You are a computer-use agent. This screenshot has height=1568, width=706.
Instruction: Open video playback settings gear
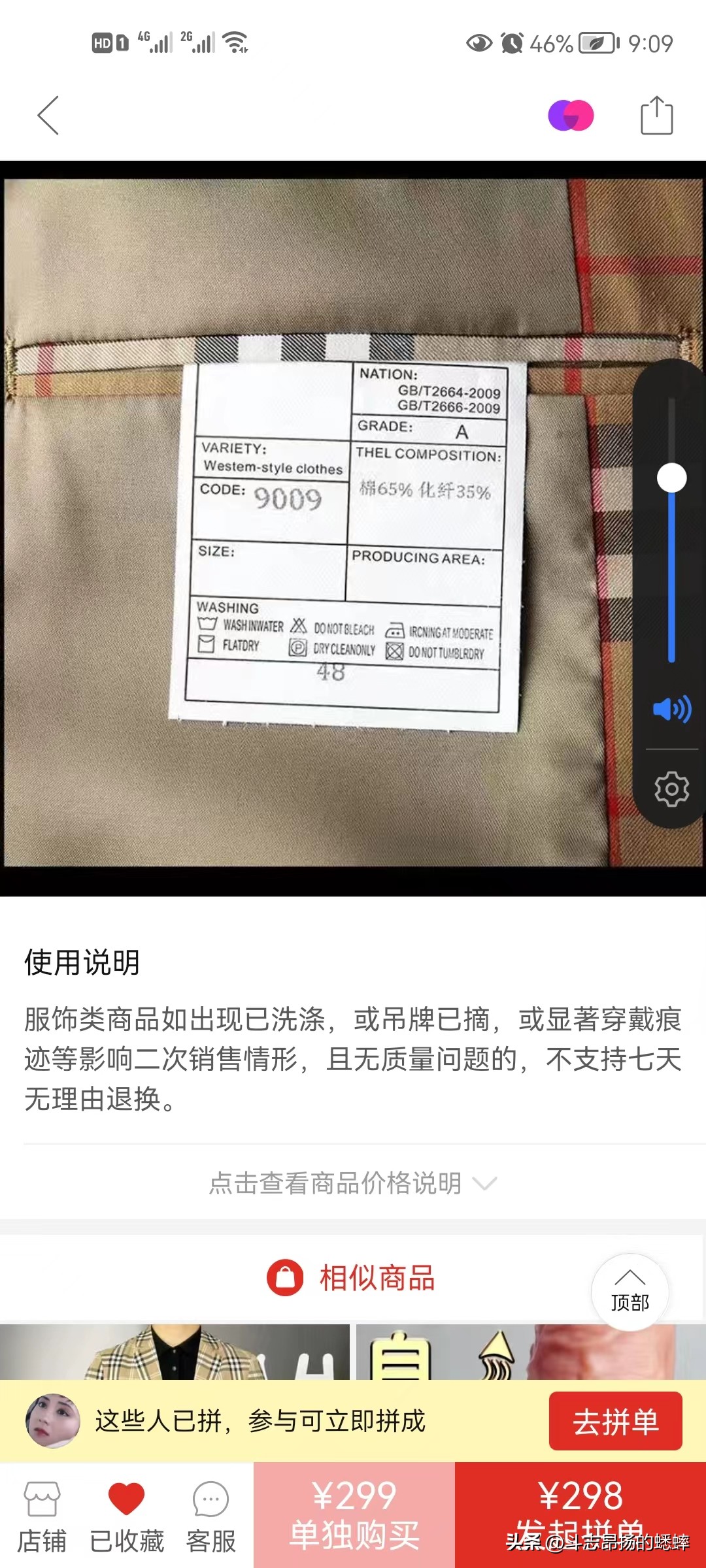[x=671, y=789]
